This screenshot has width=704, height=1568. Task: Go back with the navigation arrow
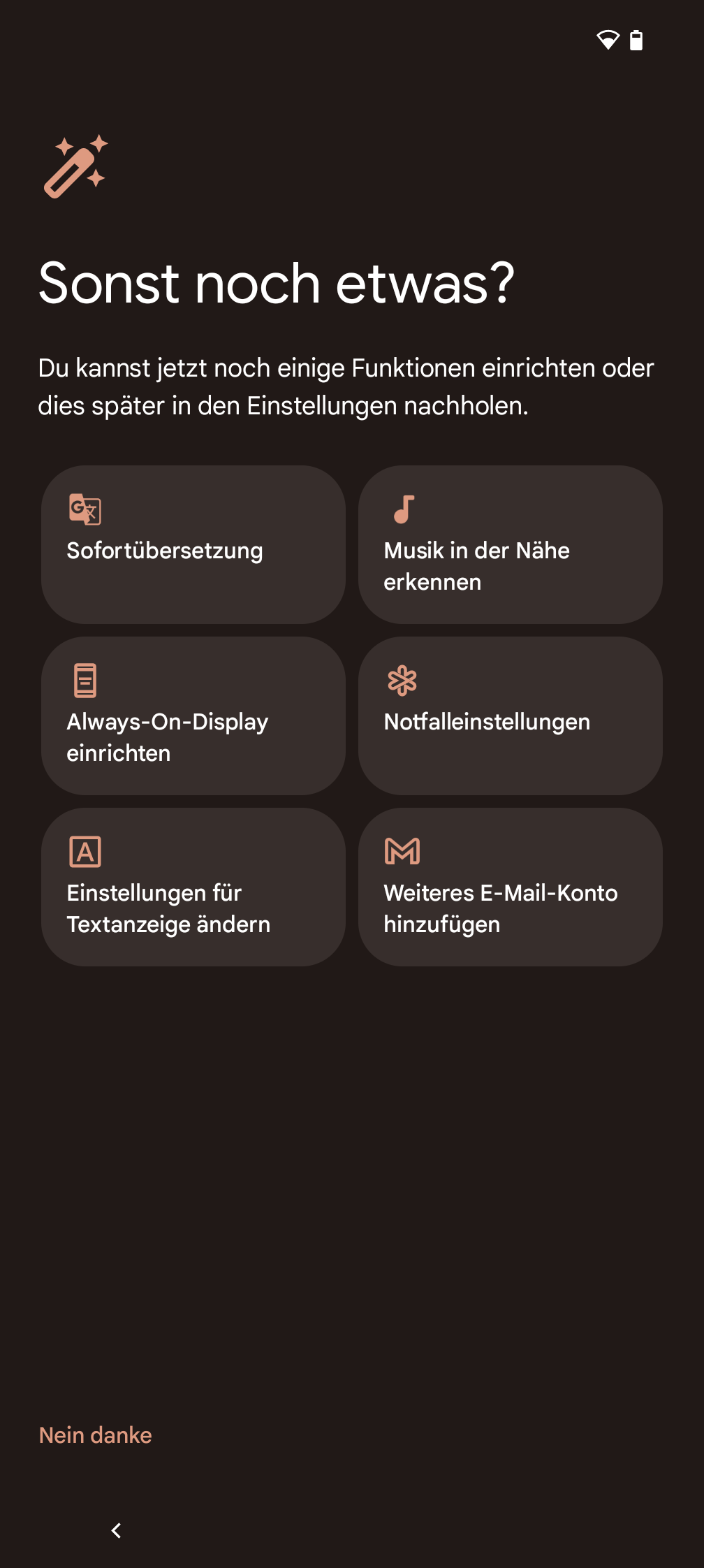pos(117,1530)
